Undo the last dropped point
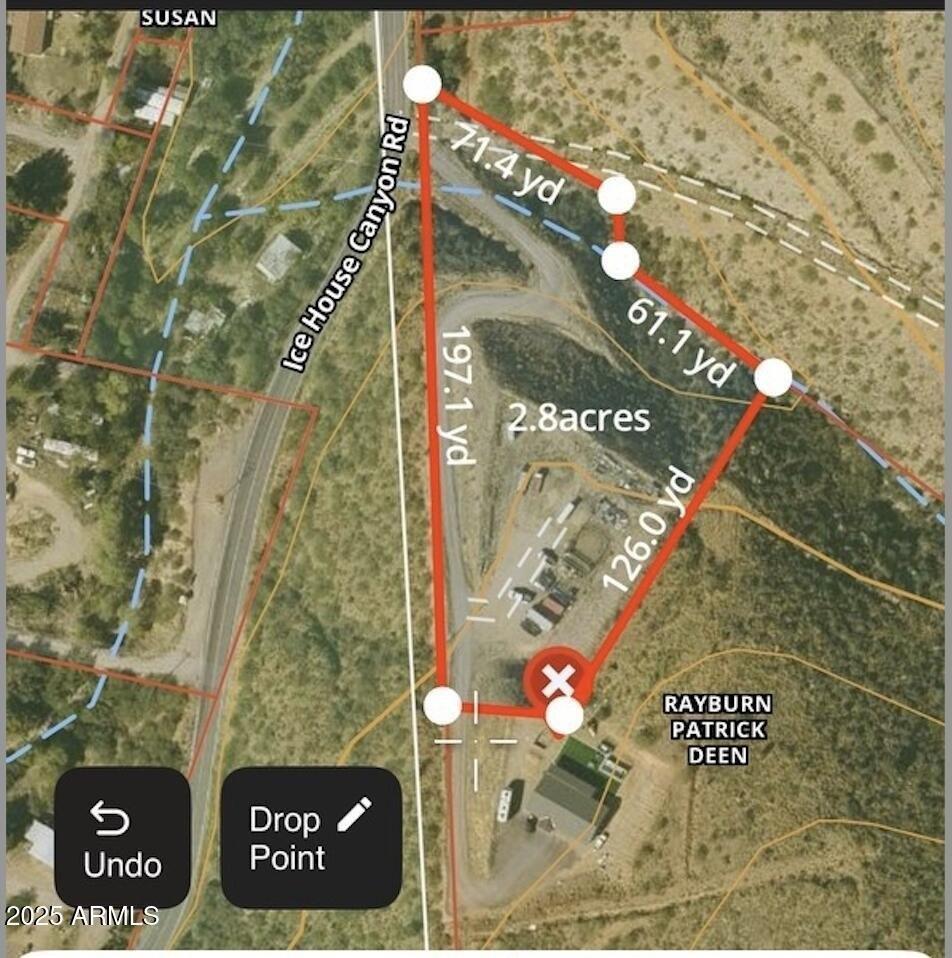952x958 pixels. coord(122,838)
